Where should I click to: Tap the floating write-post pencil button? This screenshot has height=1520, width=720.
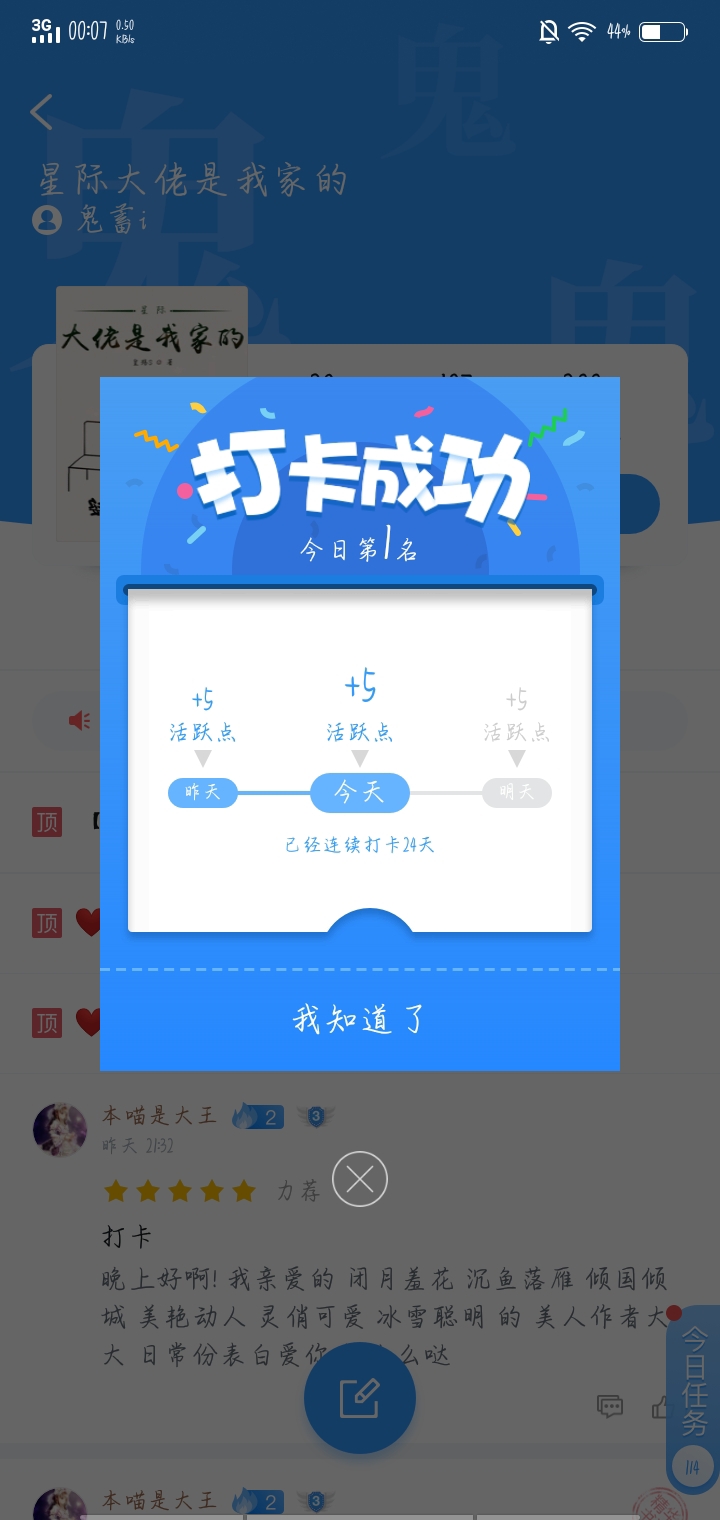(x=360, y=1398)
